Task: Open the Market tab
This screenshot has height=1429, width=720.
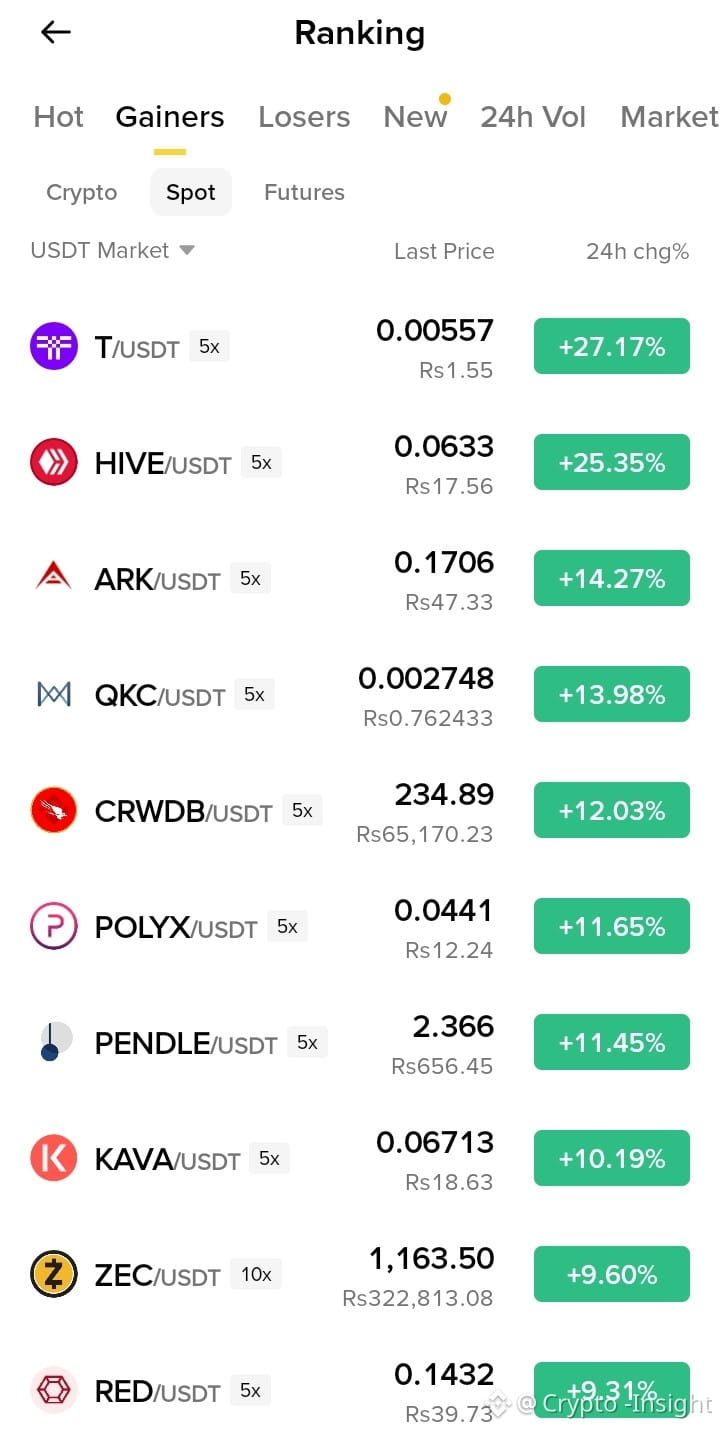Action: (669, 117)
